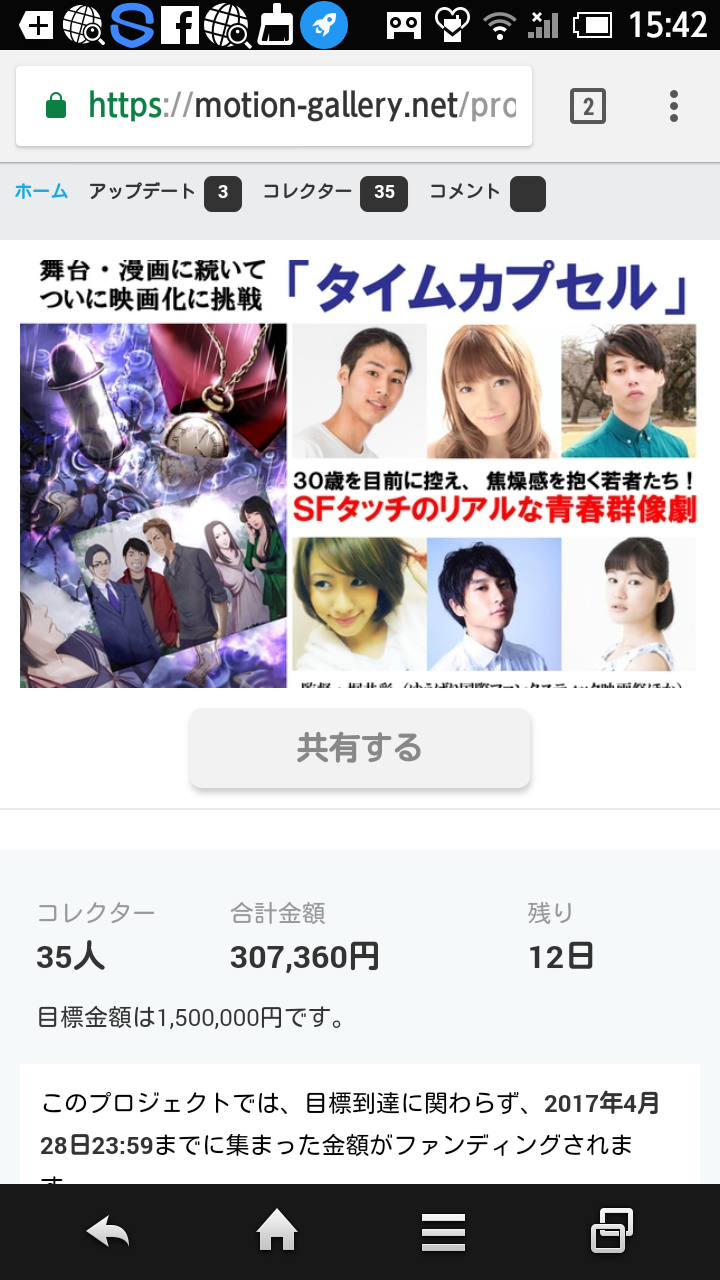The height and width of the screenshot is (1280, 720).
Task: Open the browser tab switcher showing 2
Action: [588, 106]
